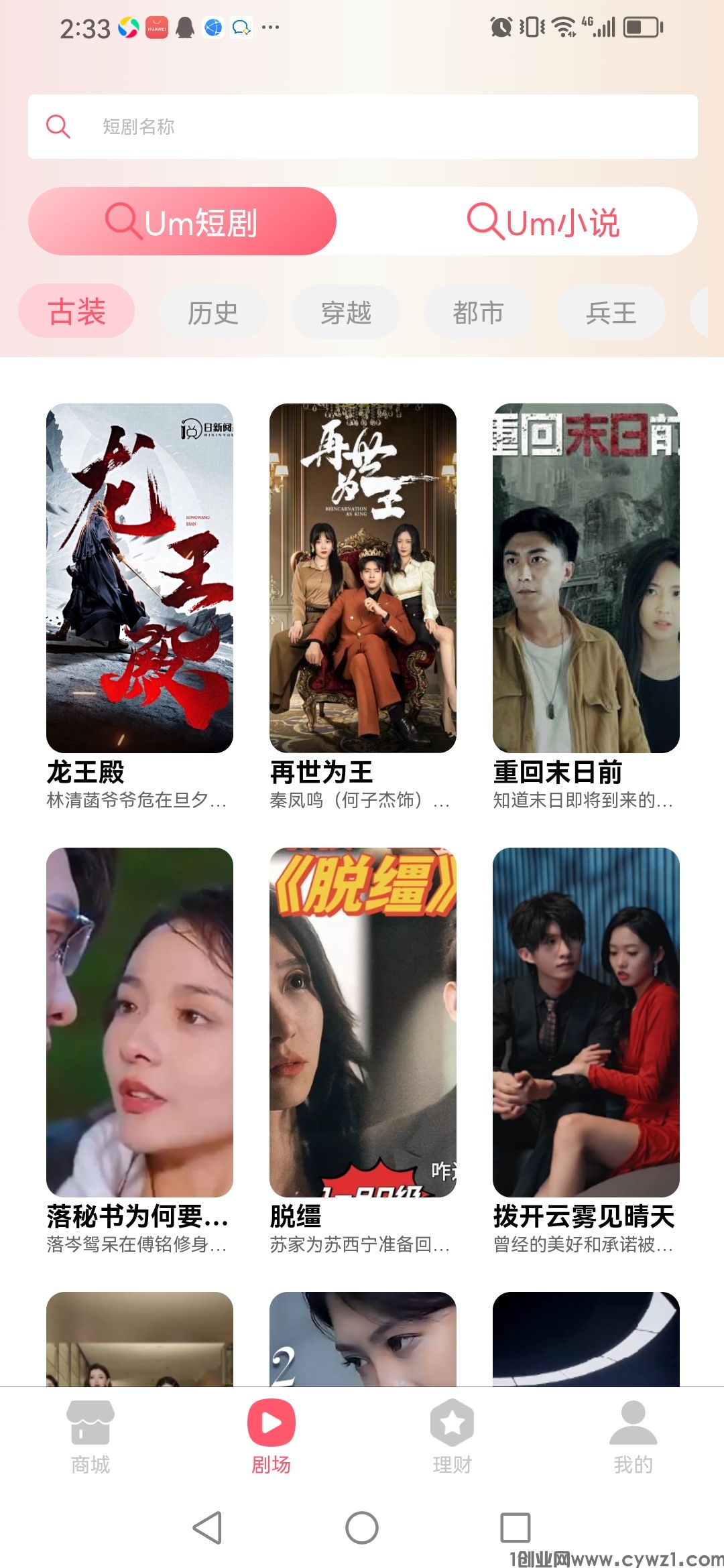Image resolution: width=724 pixels, height=1568 pixels.
Task: Select the 兵王 category chip
Action: click(611, 312)
